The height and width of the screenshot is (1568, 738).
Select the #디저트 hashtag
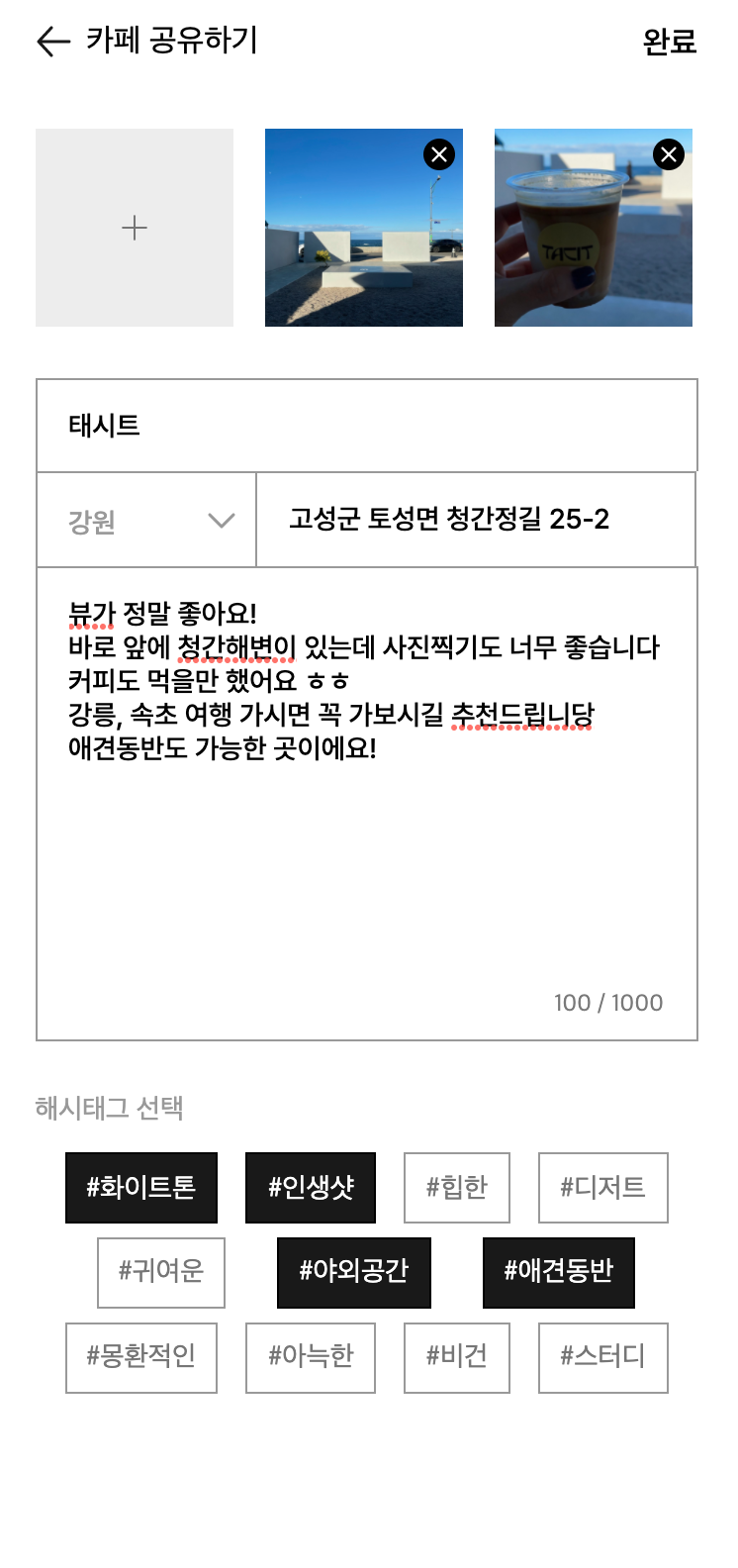click(x=603, y=1188)
